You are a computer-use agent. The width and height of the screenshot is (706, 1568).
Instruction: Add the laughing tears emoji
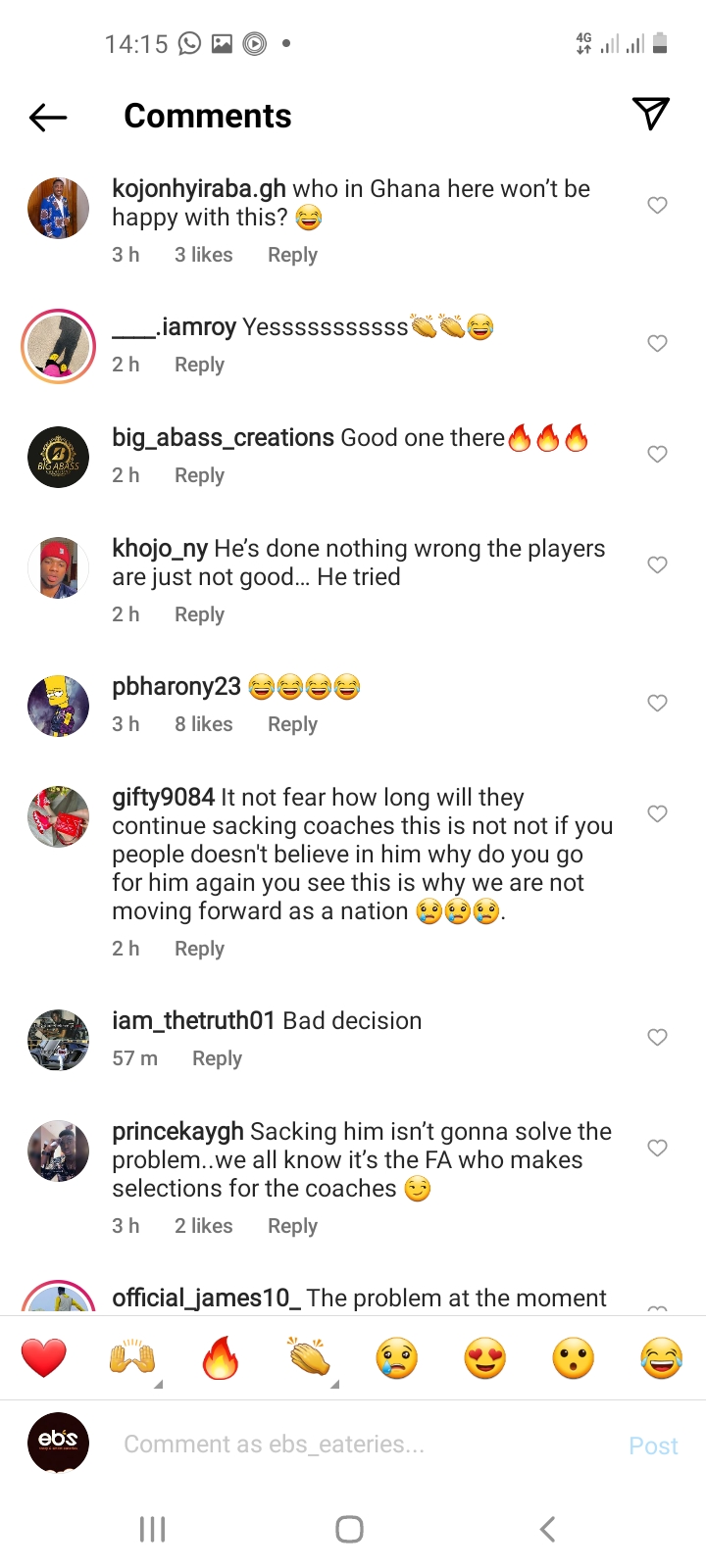[662, 1358]
